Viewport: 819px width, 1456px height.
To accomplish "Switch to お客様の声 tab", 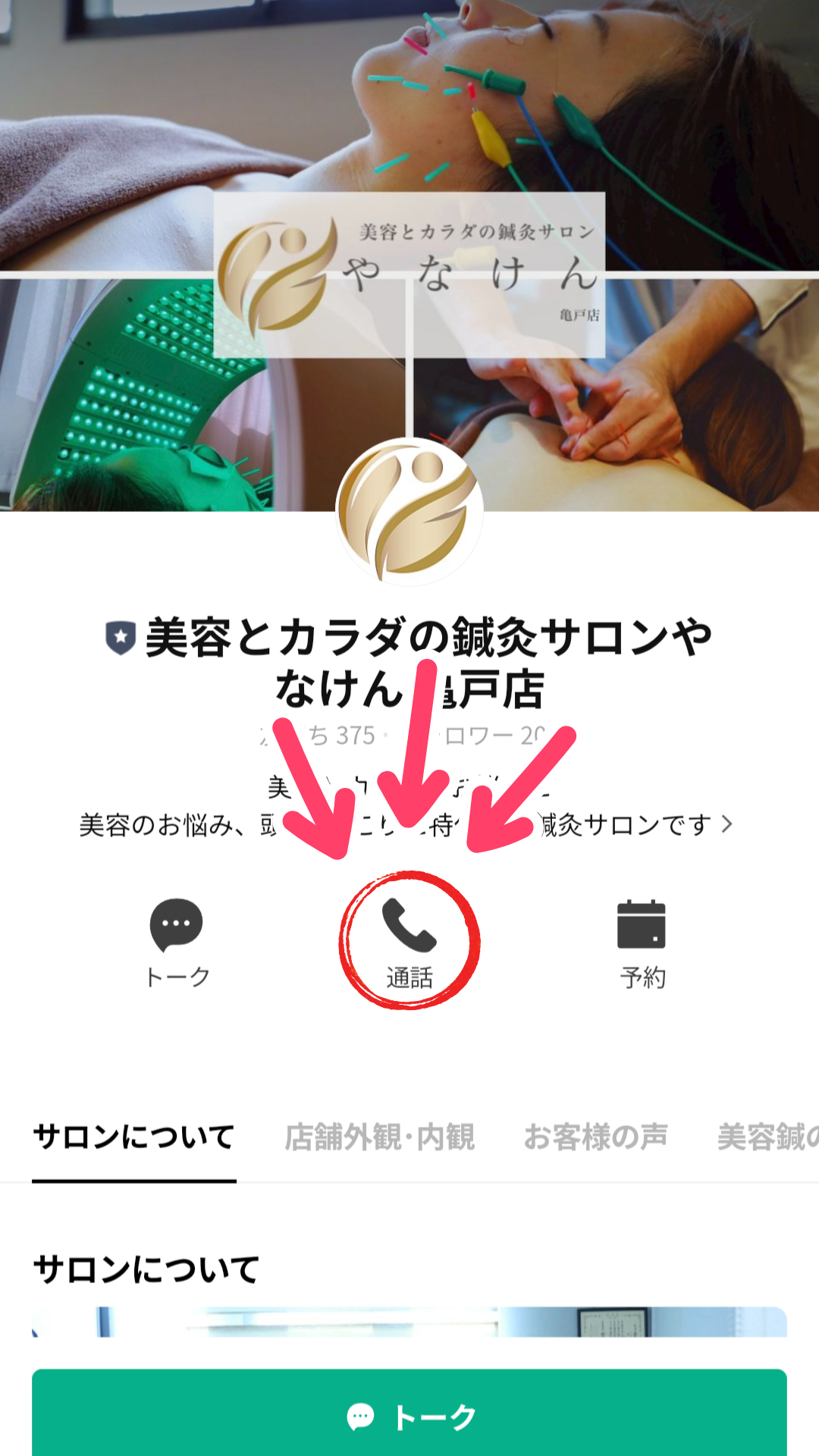I will pos(595,1137).
